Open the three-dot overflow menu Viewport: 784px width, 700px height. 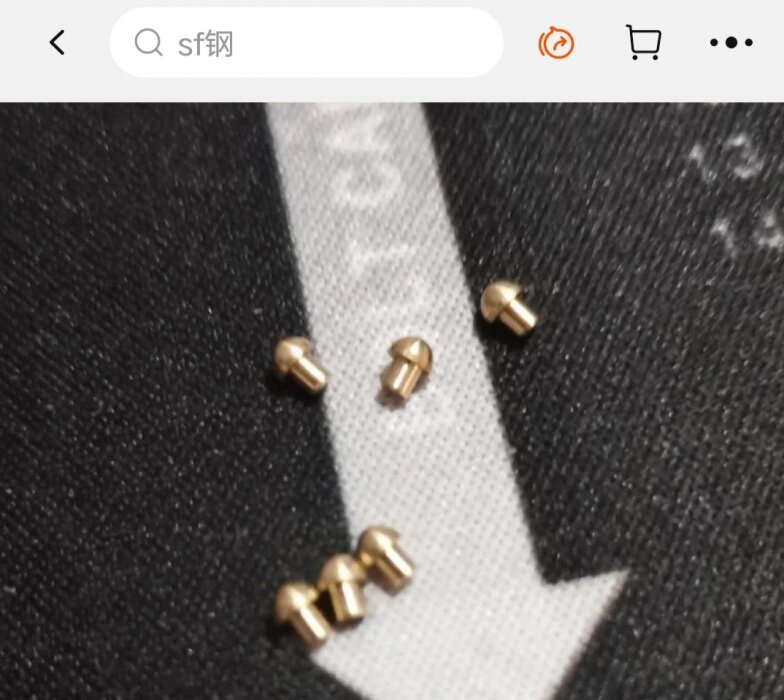(731, 43)
